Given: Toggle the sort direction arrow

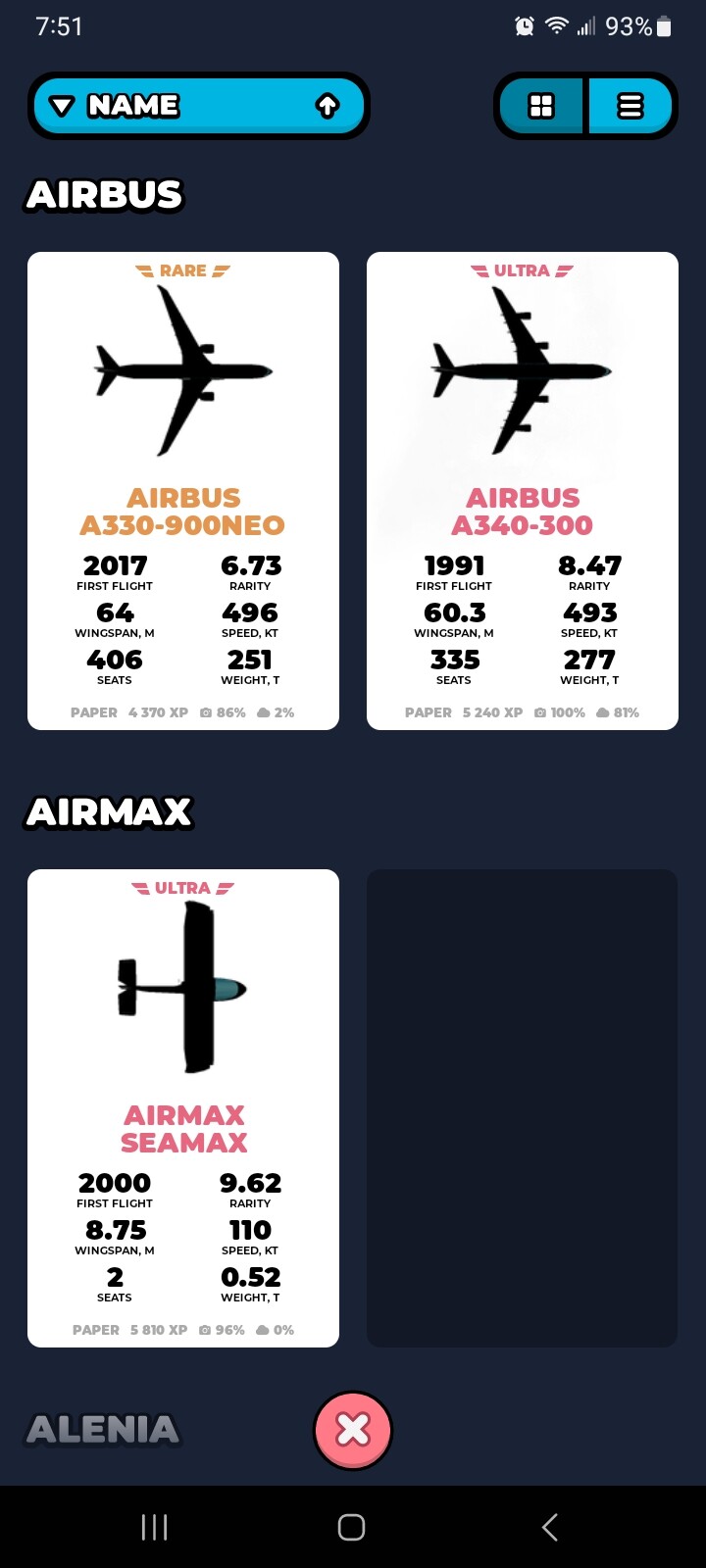Looking at the screenshot, I should (328, 106).
